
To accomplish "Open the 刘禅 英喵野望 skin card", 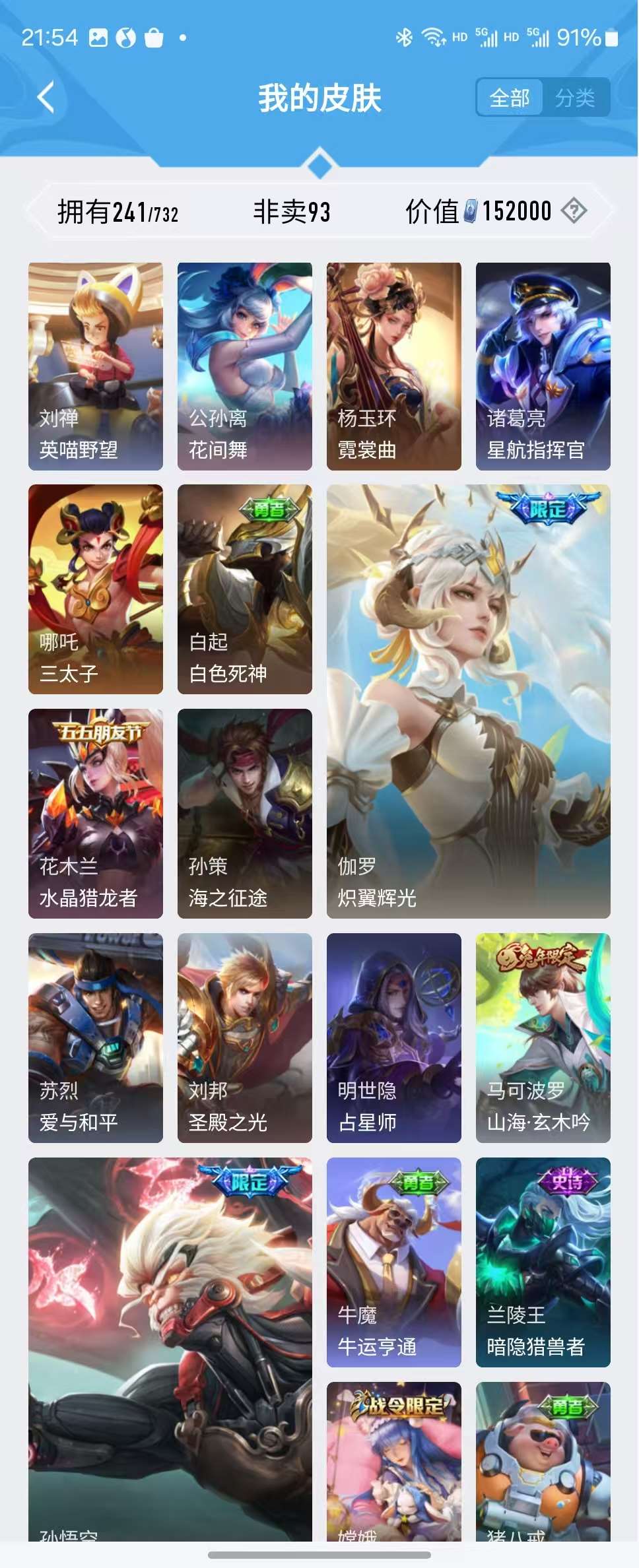I will point(96,366).
